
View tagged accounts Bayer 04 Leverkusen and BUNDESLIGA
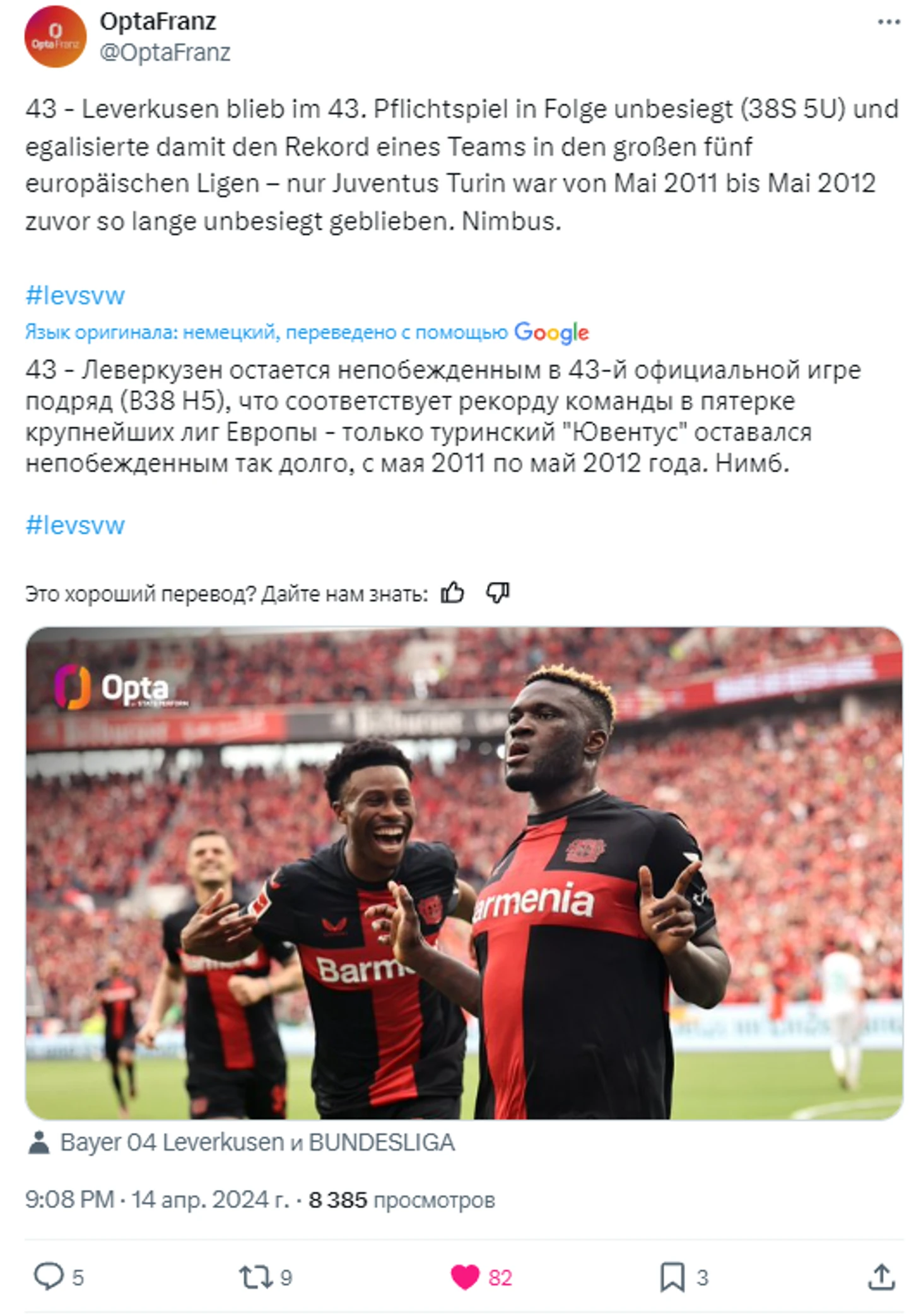coord(257,1142)
